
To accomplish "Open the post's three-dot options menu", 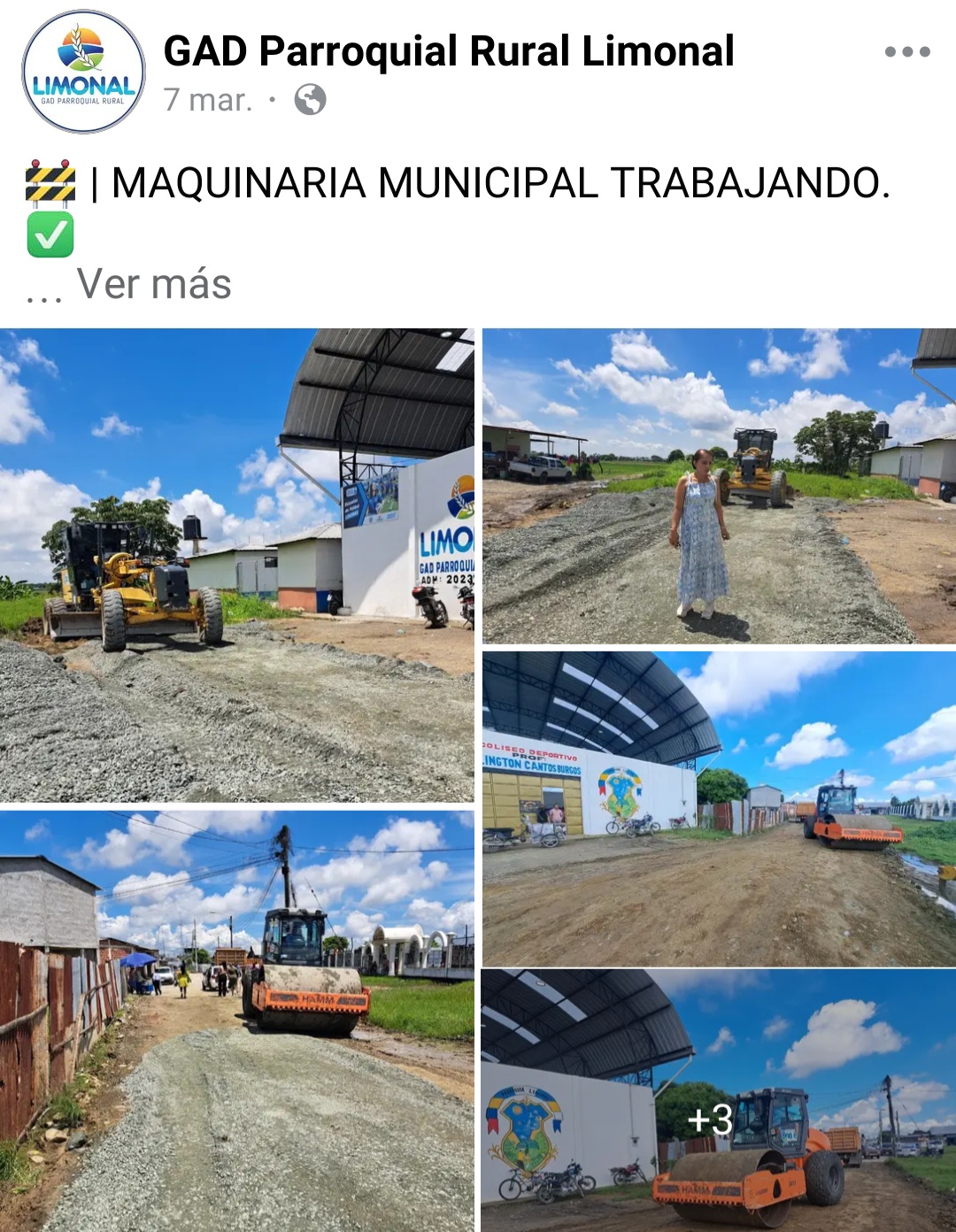I will (907, 51).
